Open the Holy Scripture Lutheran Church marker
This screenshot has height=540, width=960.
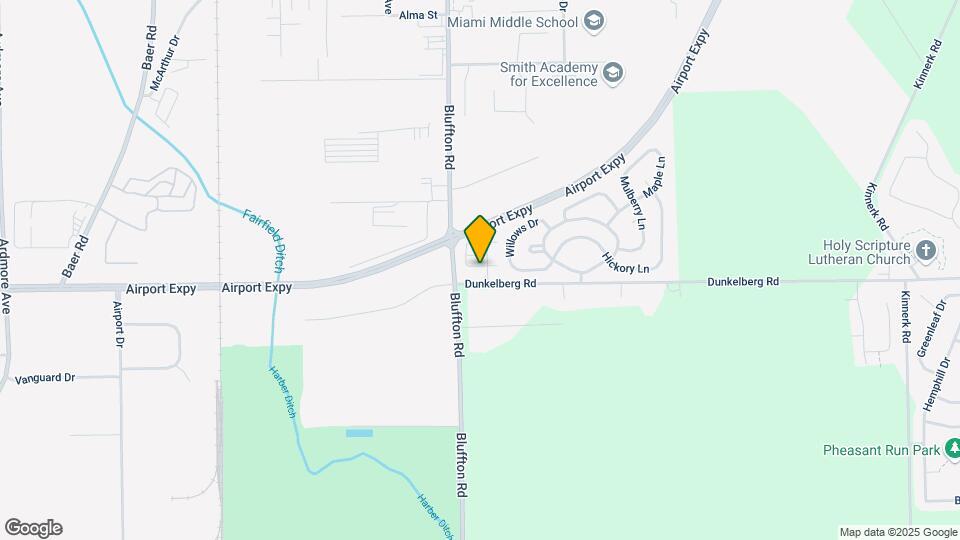(925, 251)
